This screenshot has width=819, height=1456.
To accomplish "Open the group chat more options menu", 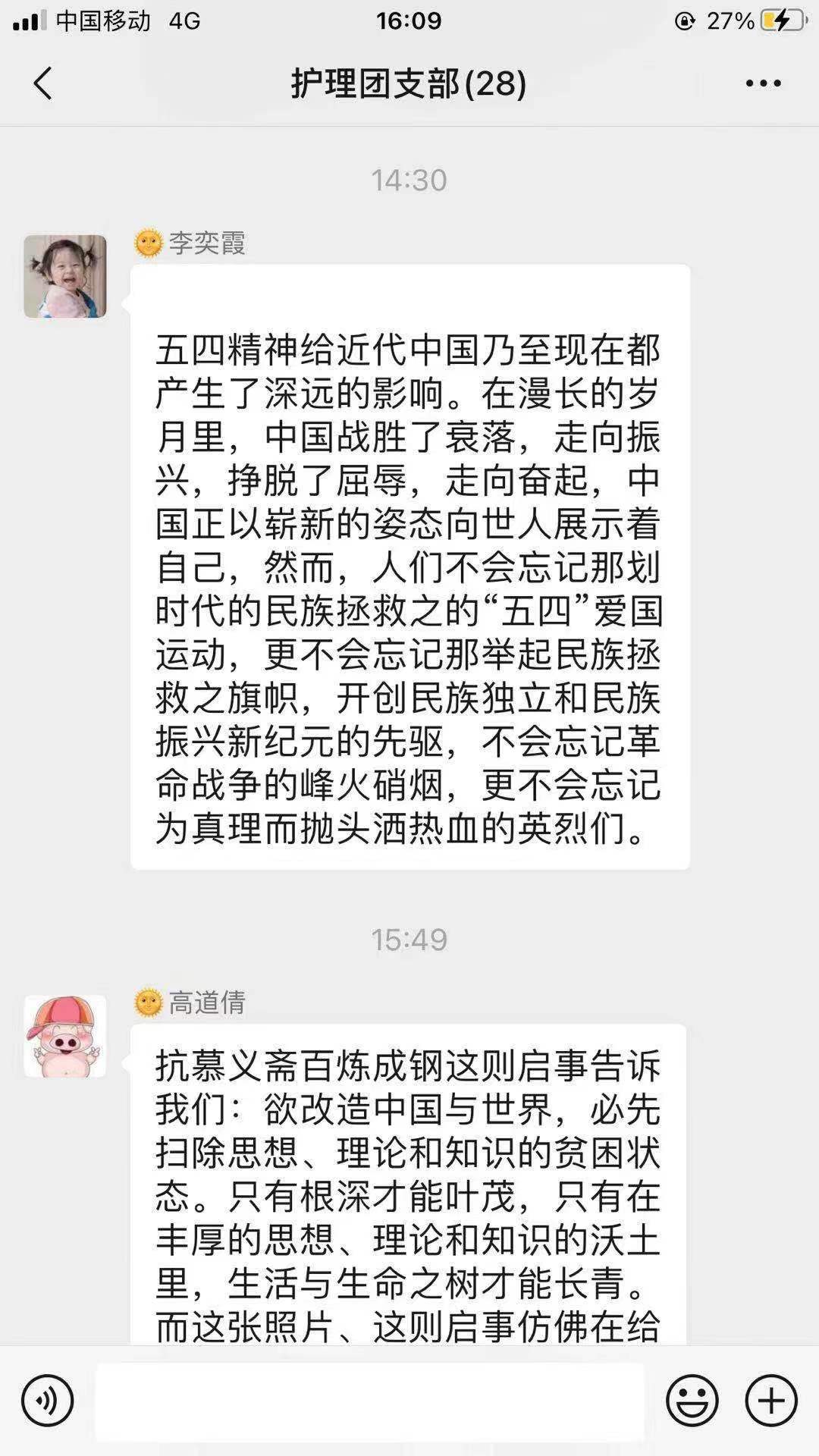I will [x=763, y=83].
